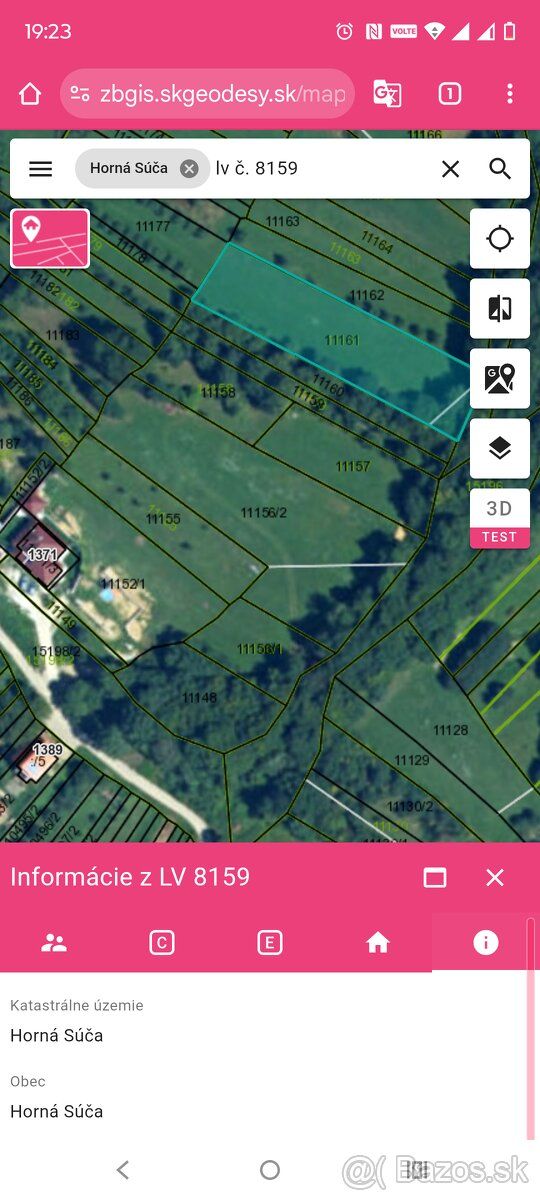Screen dimensions: 540x1200
Task: Open the browser overflow menu
Action: point(510,94)
